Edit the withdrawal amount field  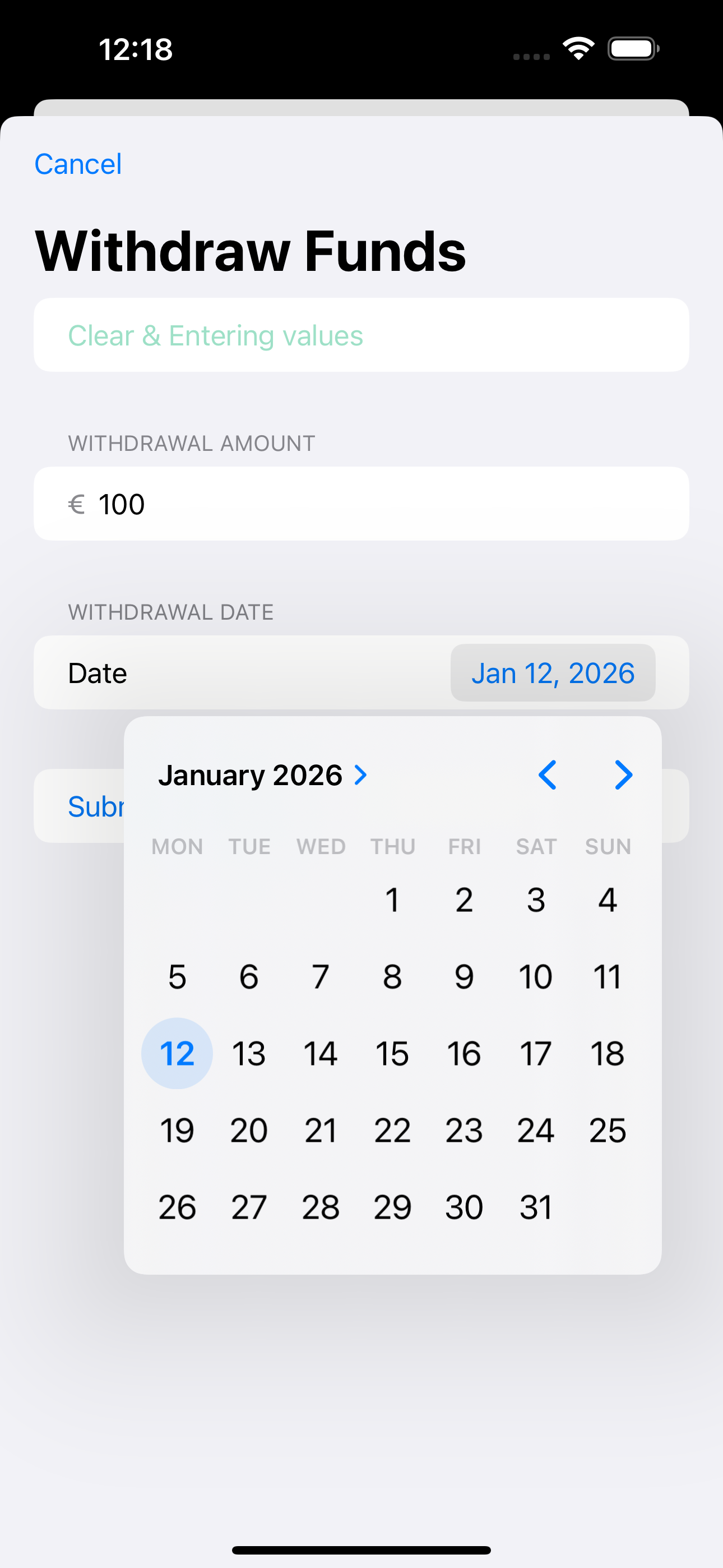tap(390, 504)
